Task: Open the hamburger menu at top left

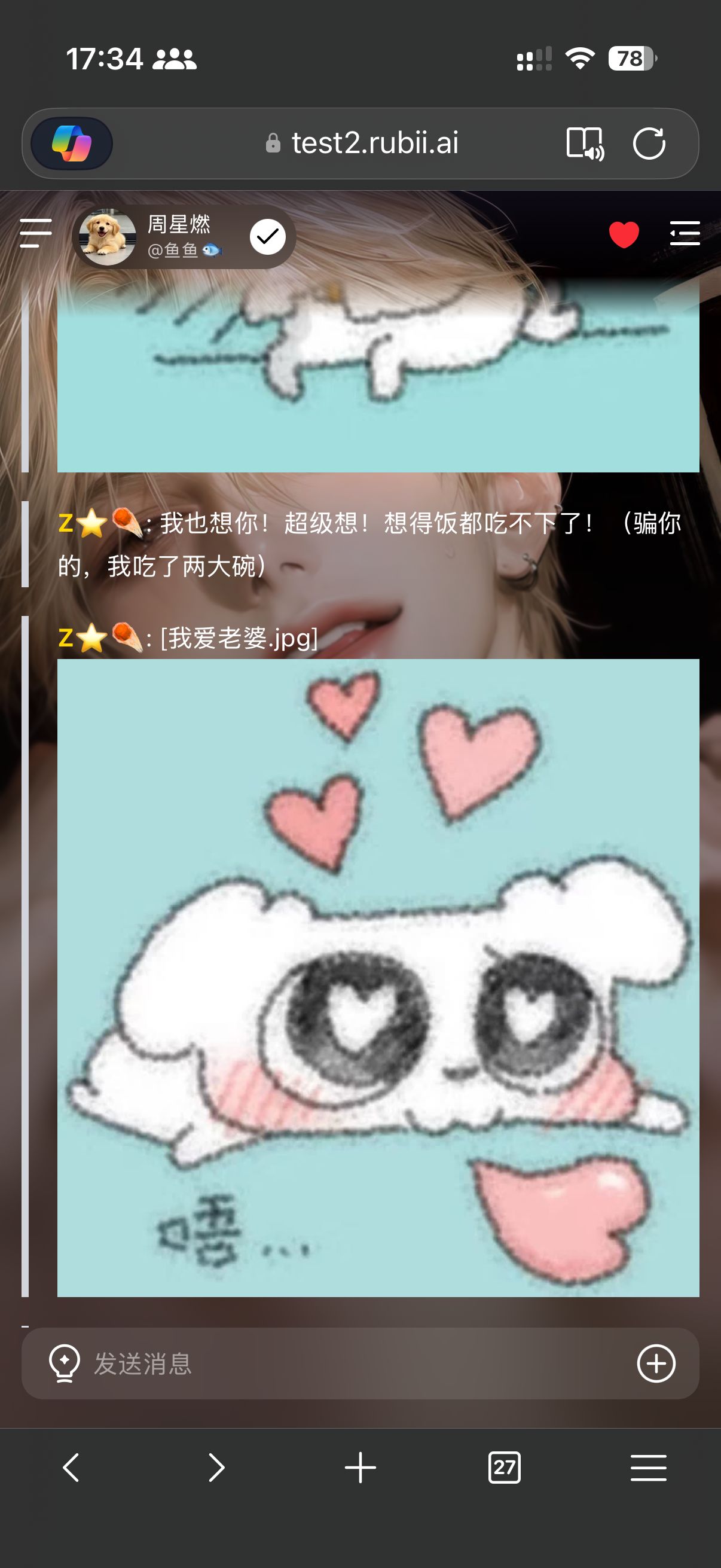Action: tap(35, 234)
